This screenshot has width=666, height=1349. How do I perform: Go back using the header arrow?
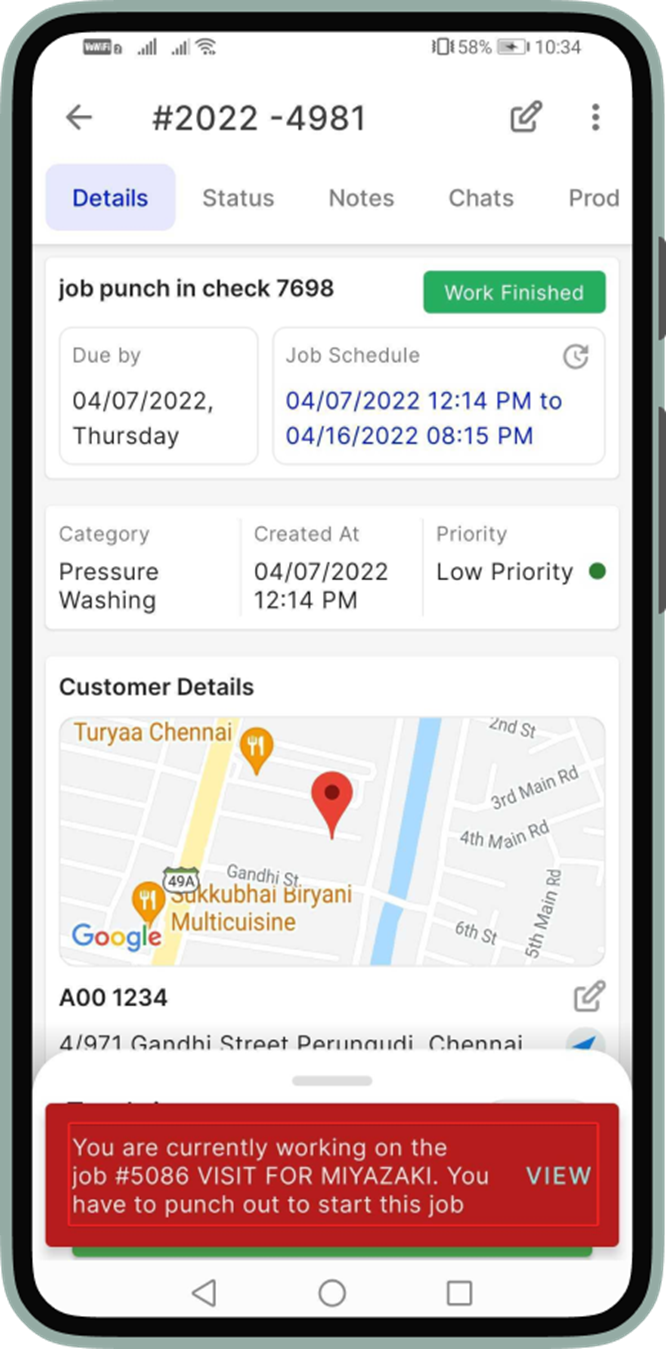click(79, 118)
